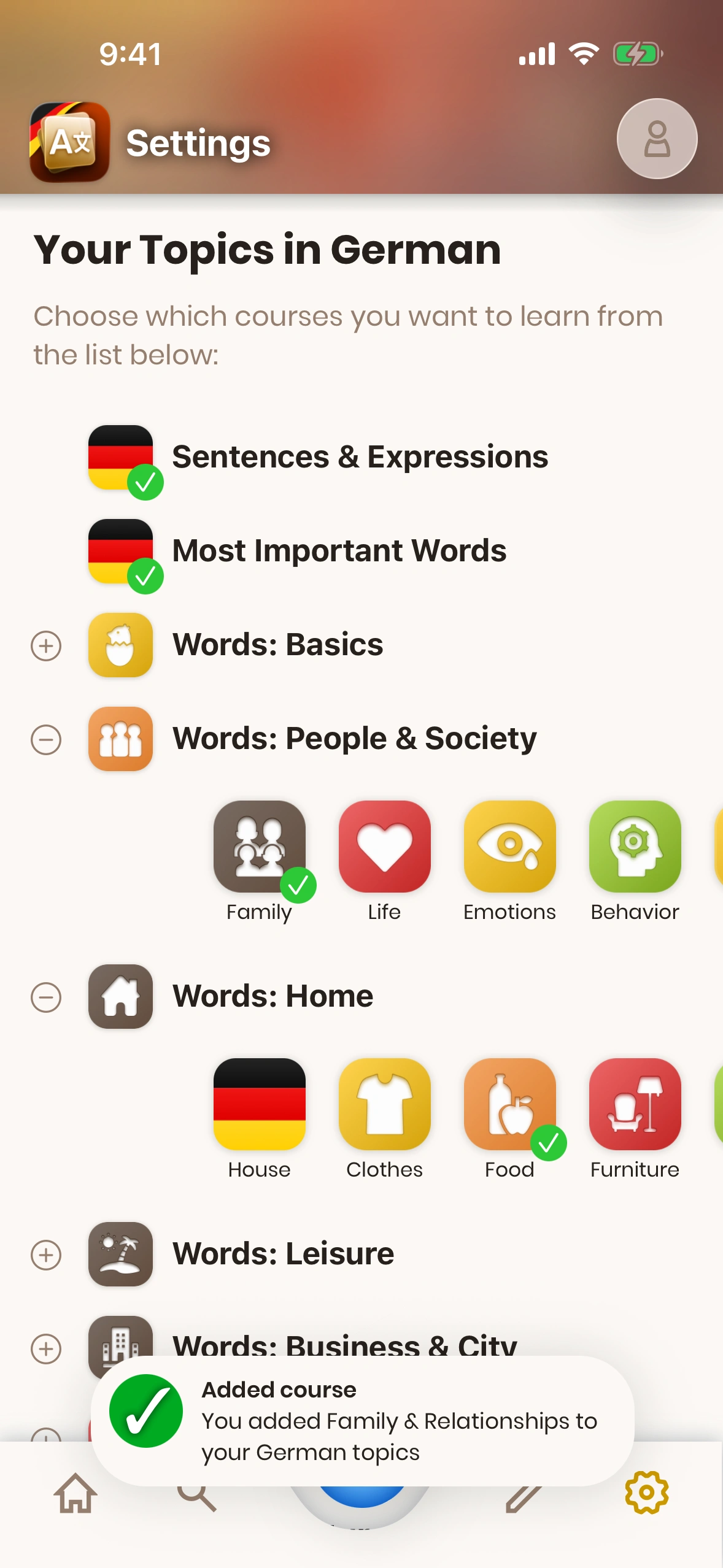The height and width of the screenshot is (1568, 723).
Task: Expand the Words: Basics section
Action: (x=46, y=646)
